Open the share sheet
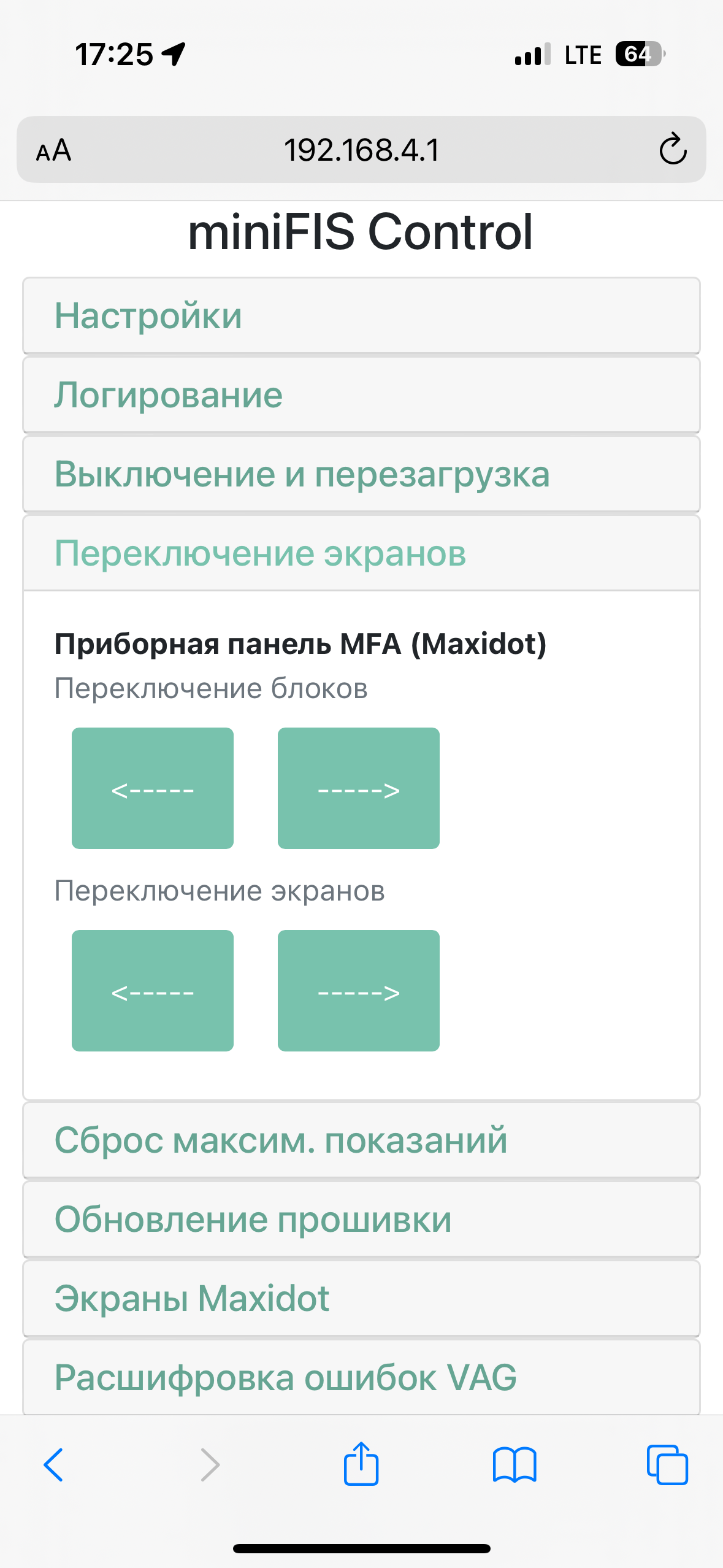723x1568 pixels. click(361, 1463)
